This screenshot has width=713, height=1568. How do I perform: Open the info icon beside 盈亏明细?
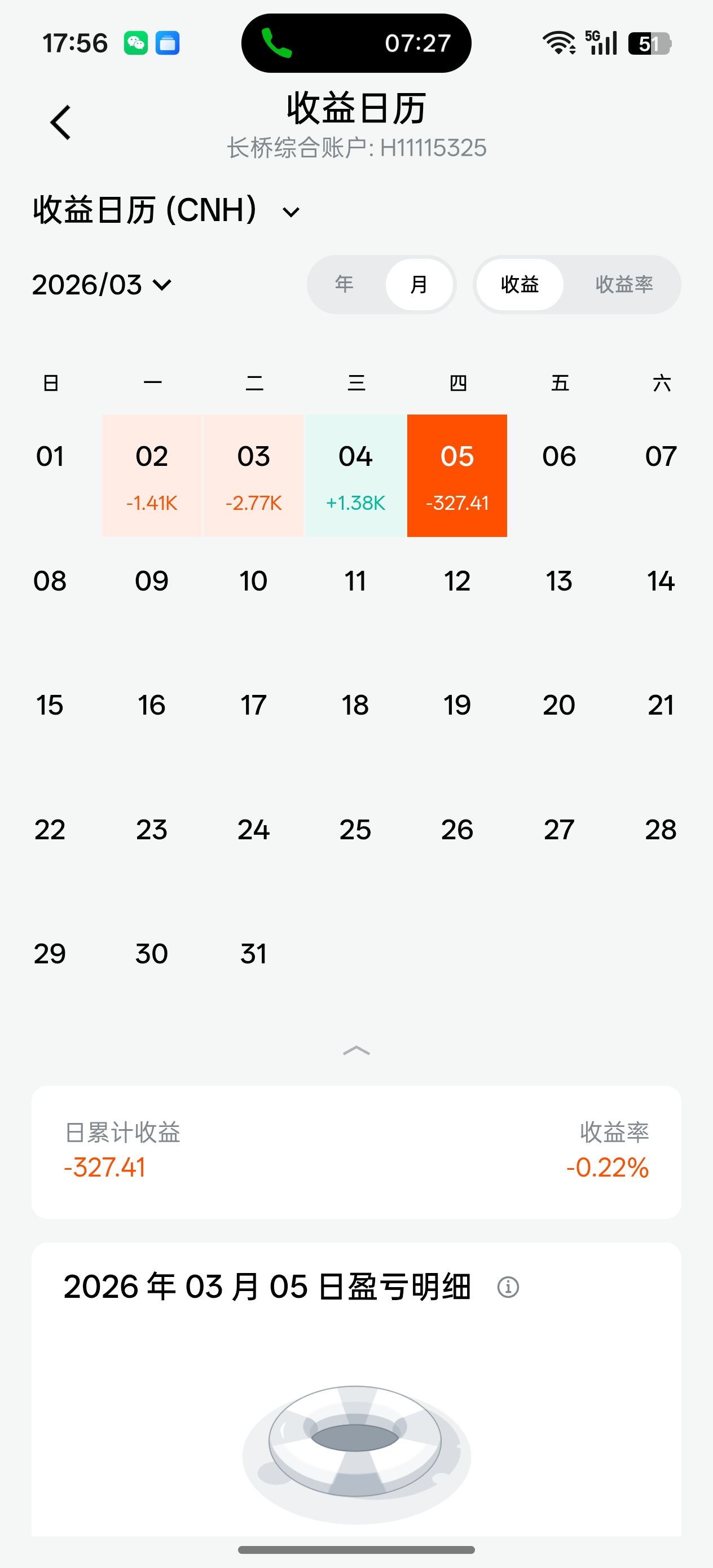click(508, 1287)
